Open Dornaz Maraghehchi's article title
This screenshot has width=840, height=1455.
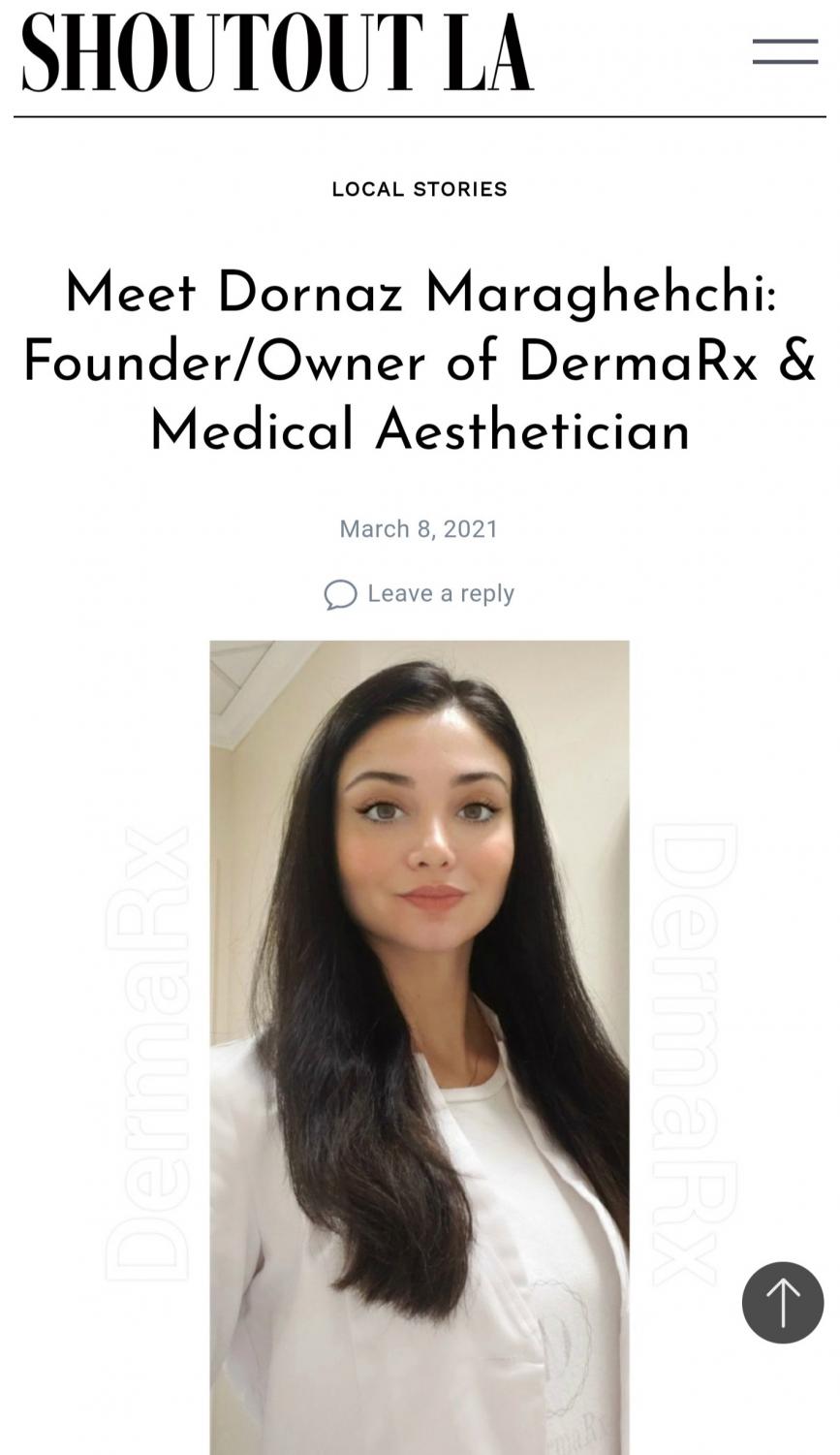point(419,292)
